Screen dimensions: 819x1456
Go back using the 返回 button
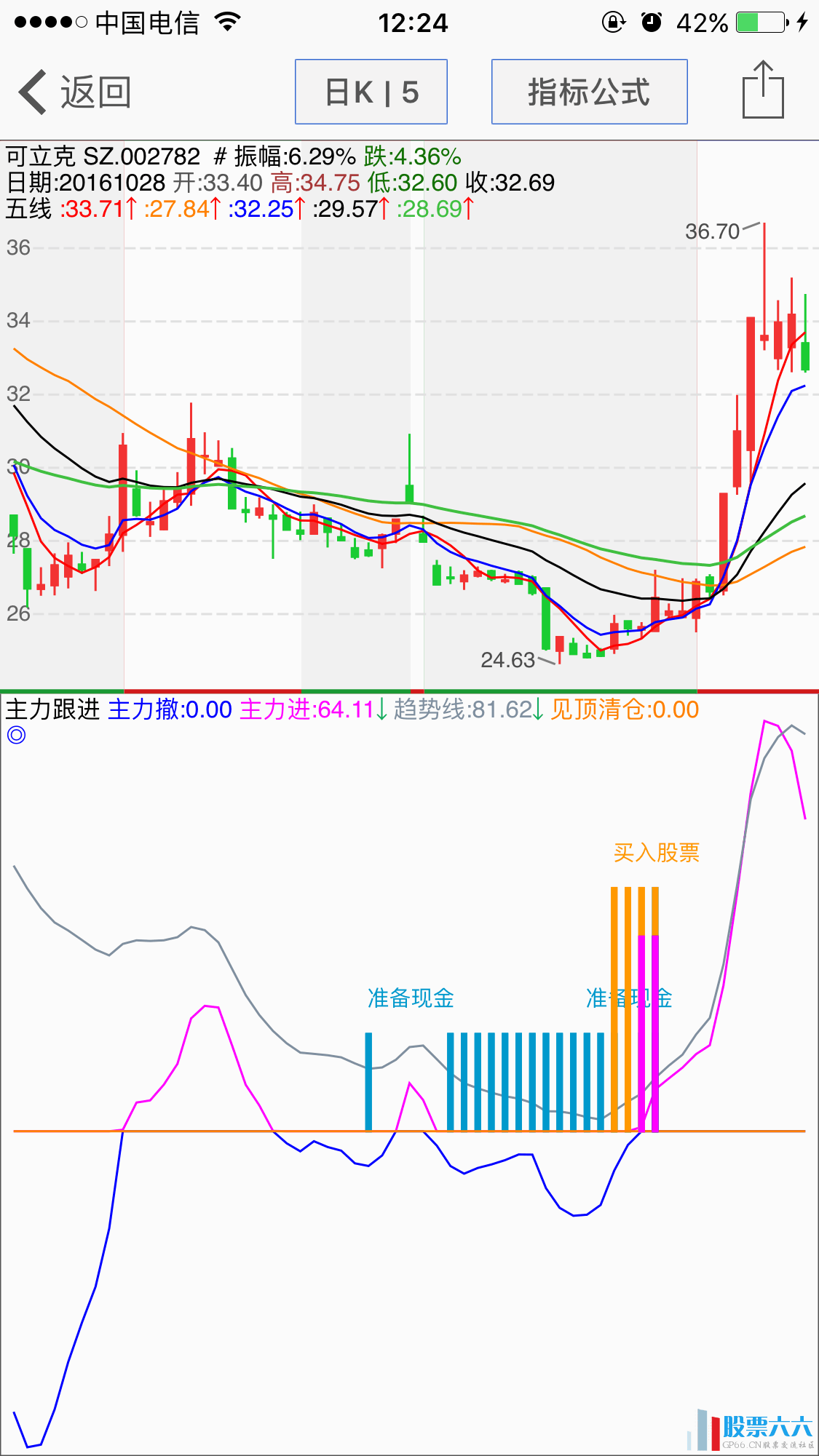[x=74, y=92]
